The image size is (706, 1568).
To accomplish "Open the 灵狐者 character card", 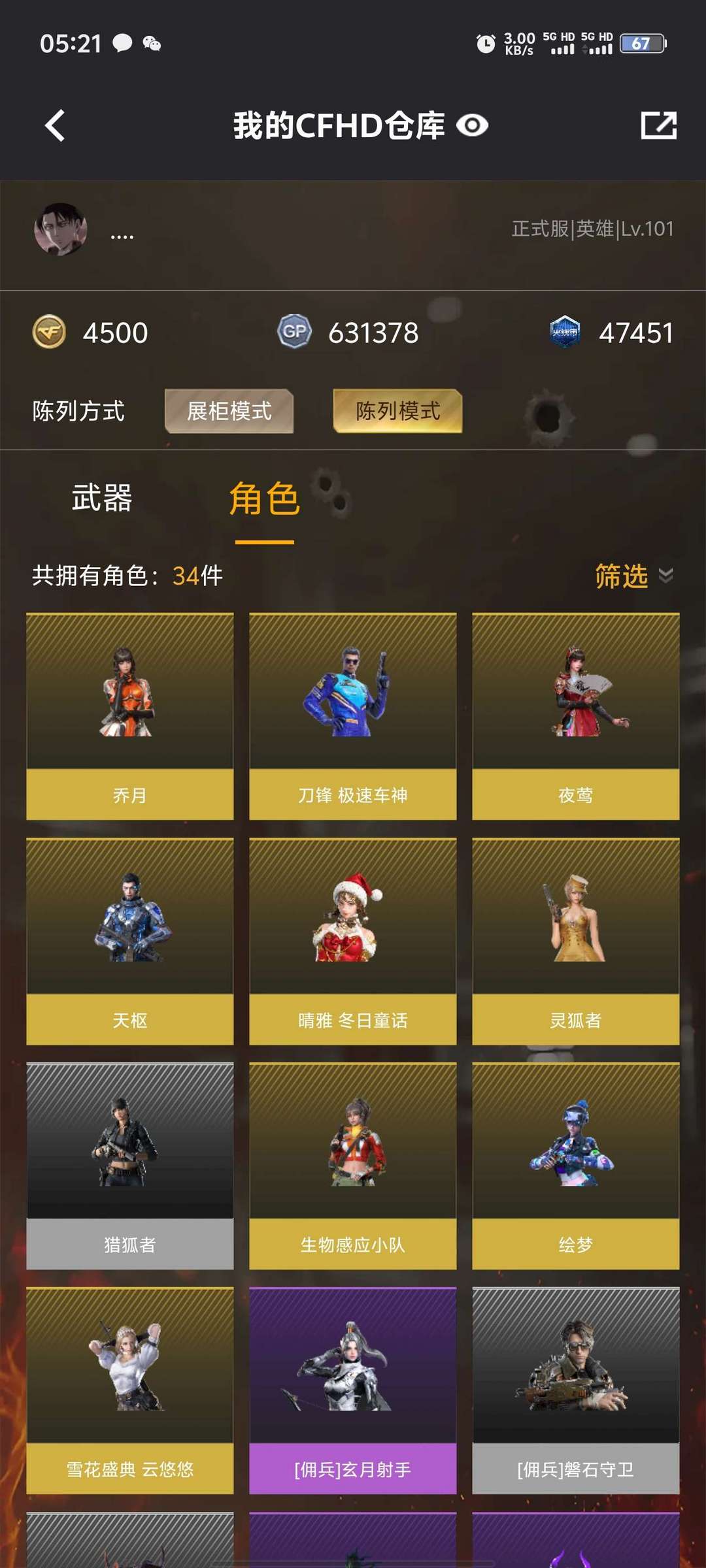I will click(576, 941).
